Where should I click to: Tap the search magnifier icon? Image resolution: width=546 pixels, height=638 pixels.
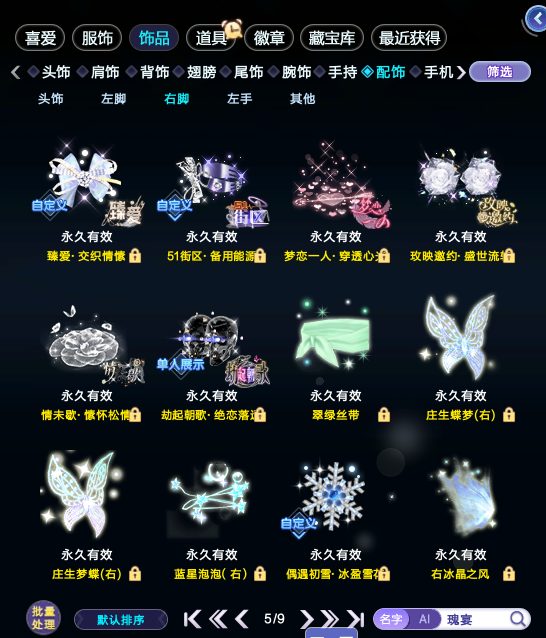tap(518, 619)
